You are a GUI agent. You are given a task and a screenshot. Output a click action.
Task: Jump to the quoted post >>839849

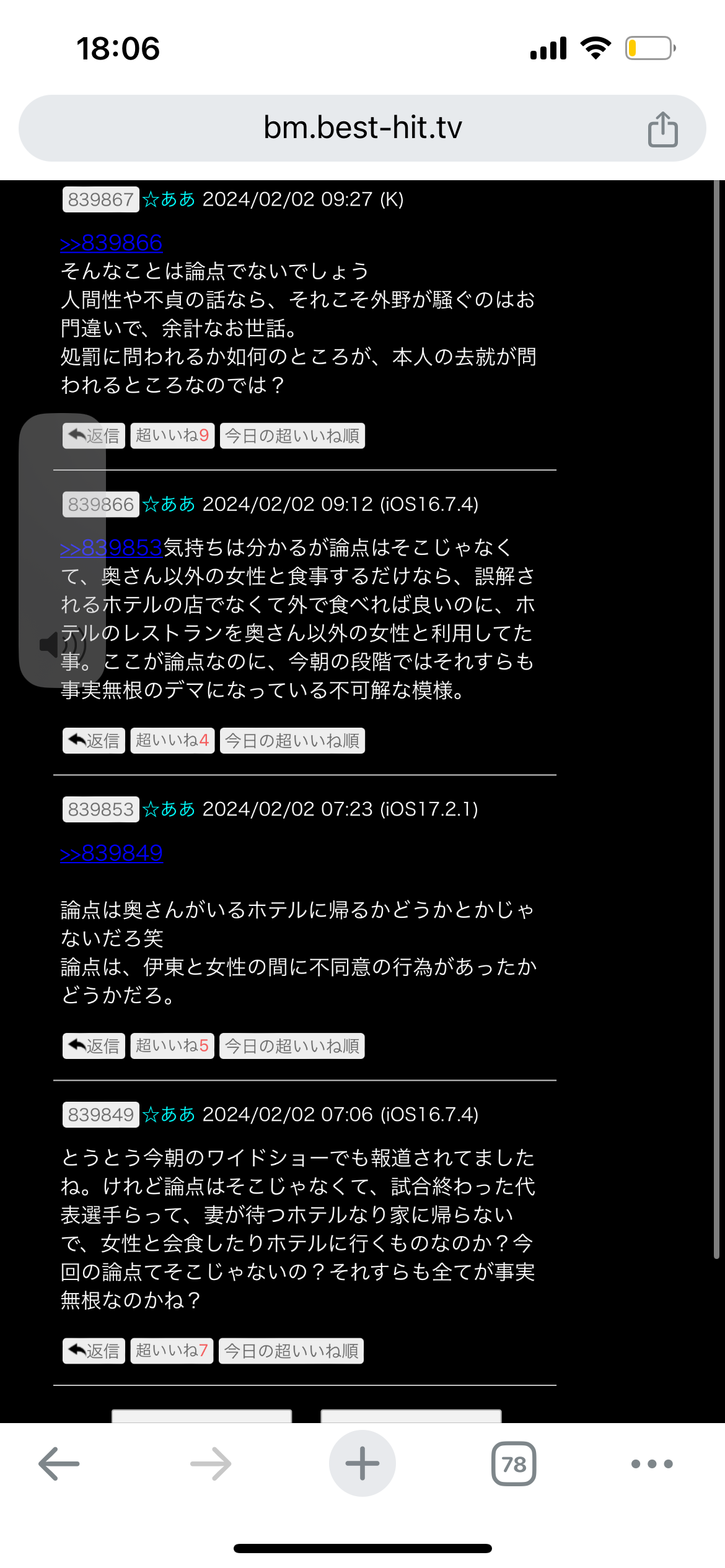[x=112, y=853]
